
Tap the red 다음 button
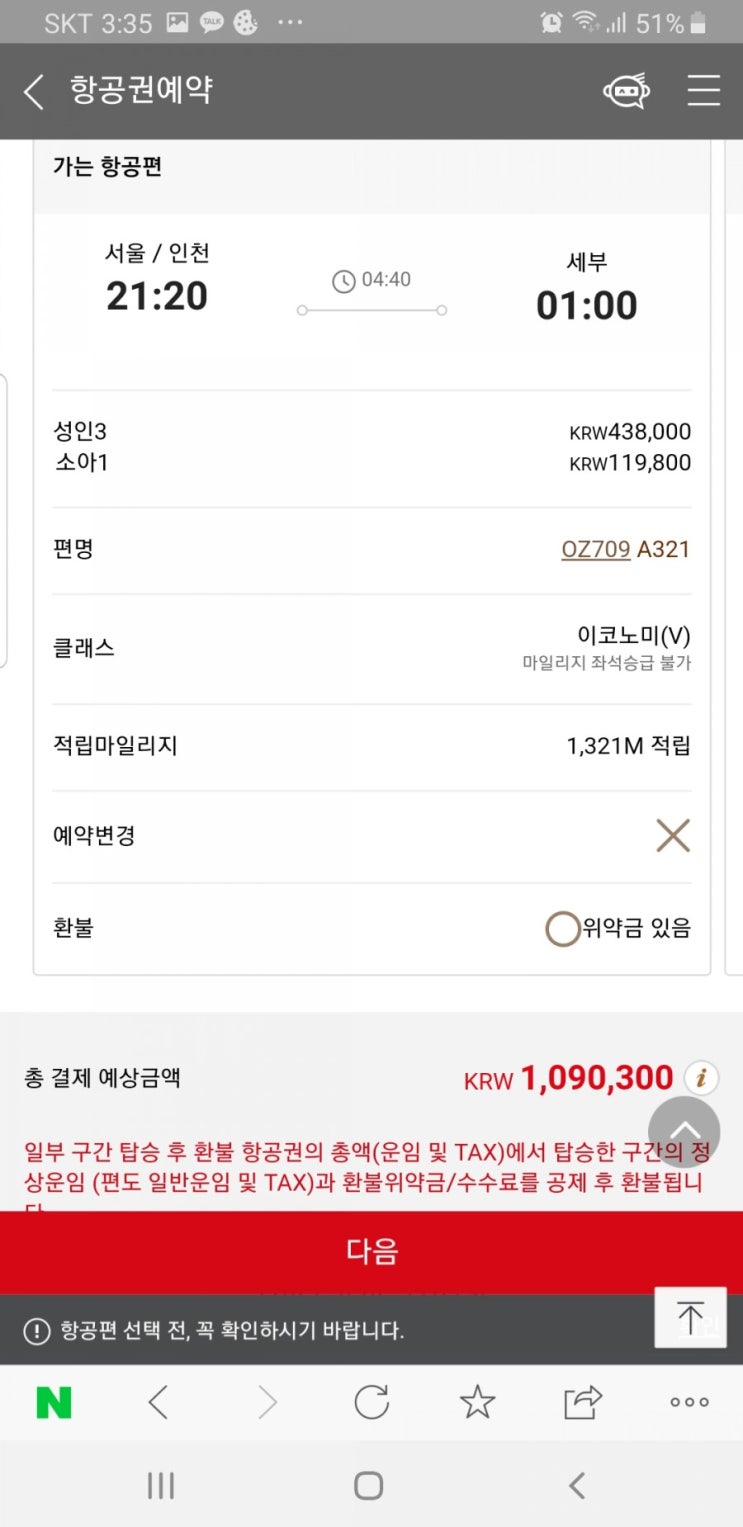[x=371, y=1251]
